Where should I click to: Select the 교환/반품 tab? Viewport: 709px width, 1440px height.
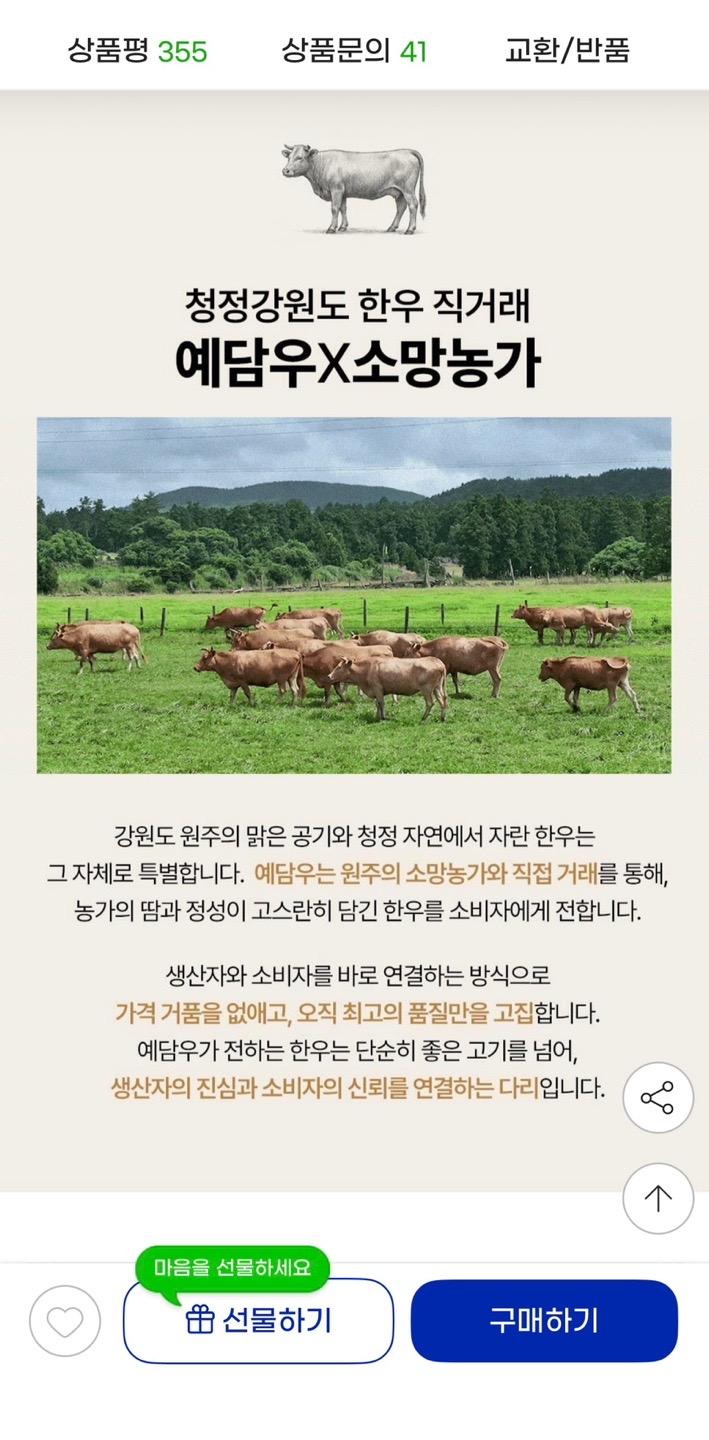click(567, 50)
